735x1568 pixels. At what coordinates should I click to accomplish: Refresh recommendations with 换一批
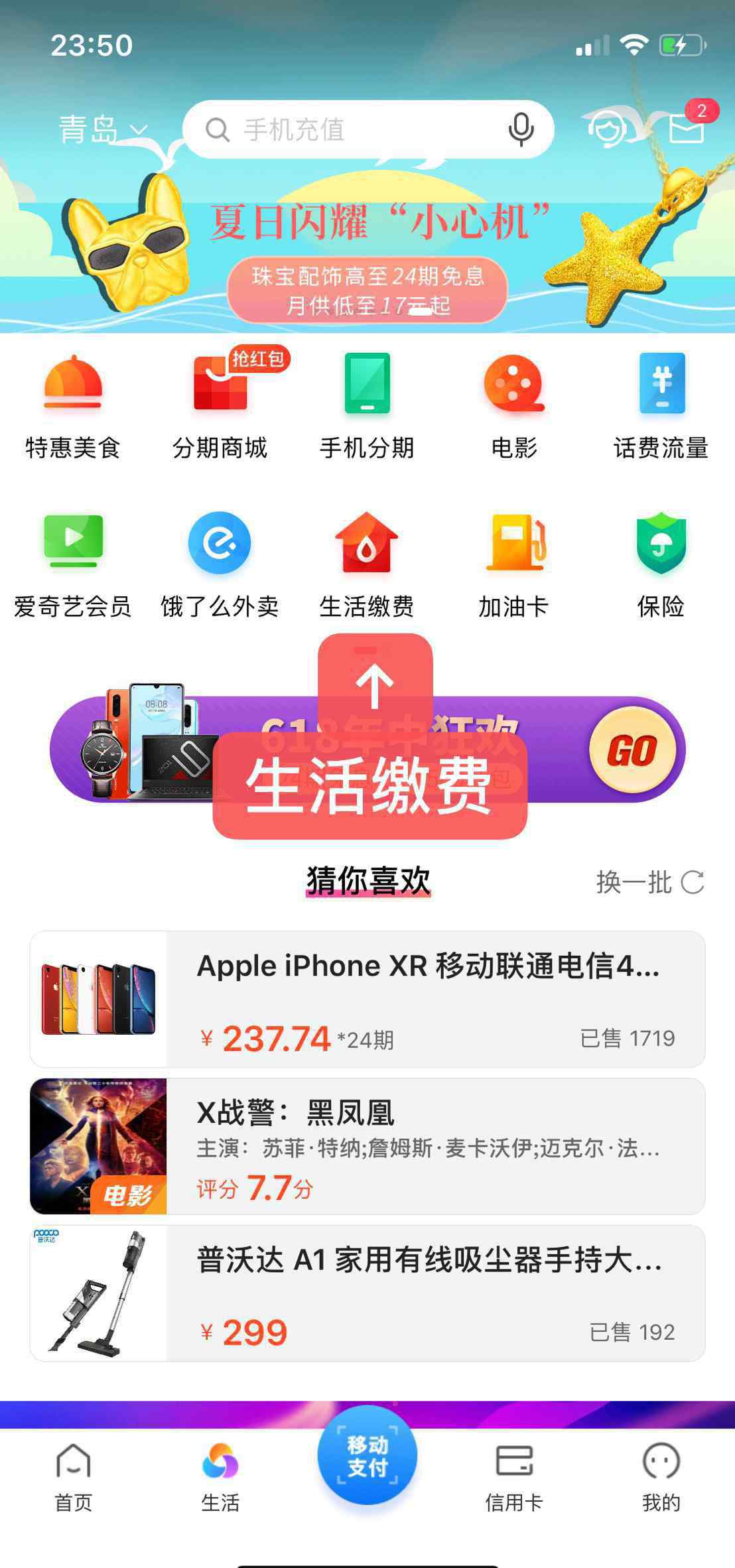click(649, 882)
